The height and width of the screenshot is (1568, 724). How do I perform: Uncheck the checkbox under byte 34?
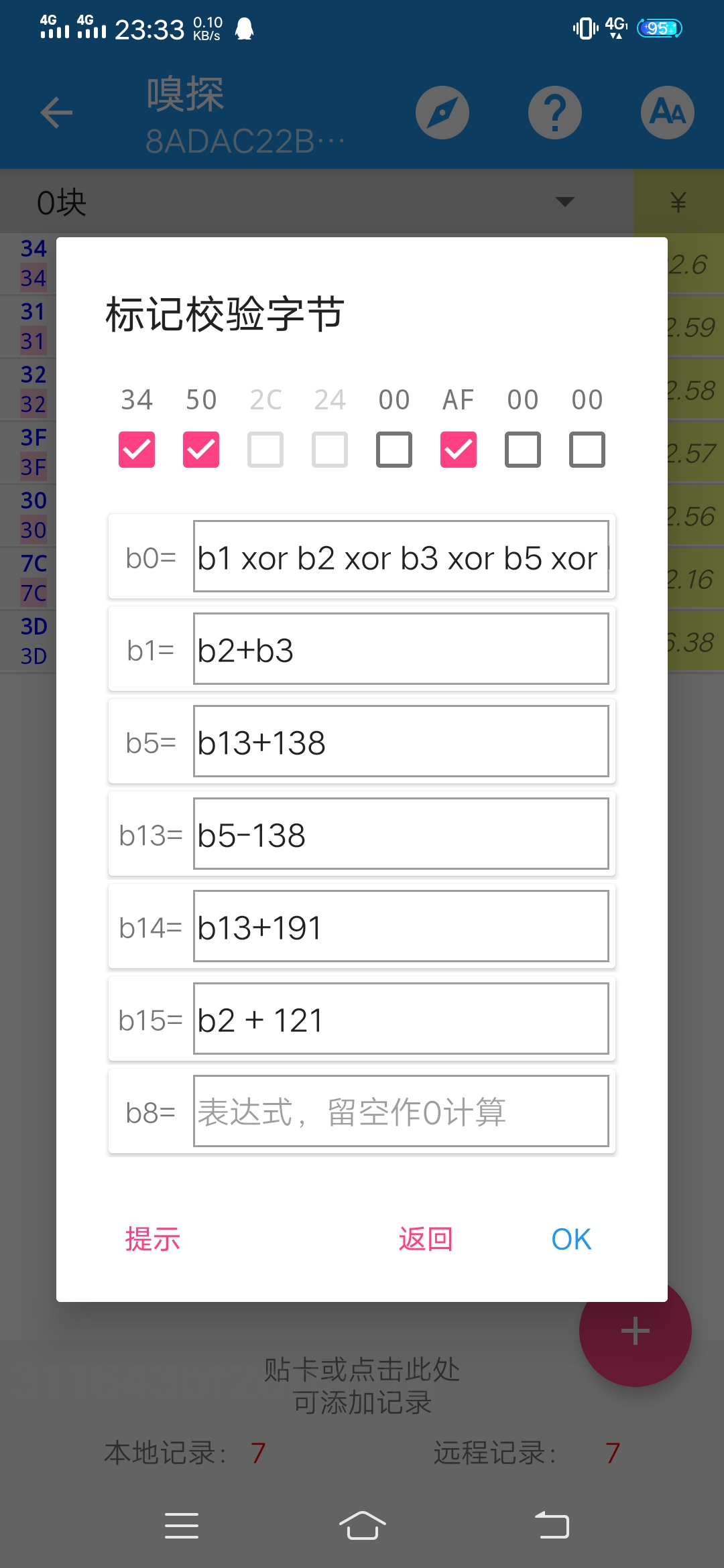tap(137, 449)
